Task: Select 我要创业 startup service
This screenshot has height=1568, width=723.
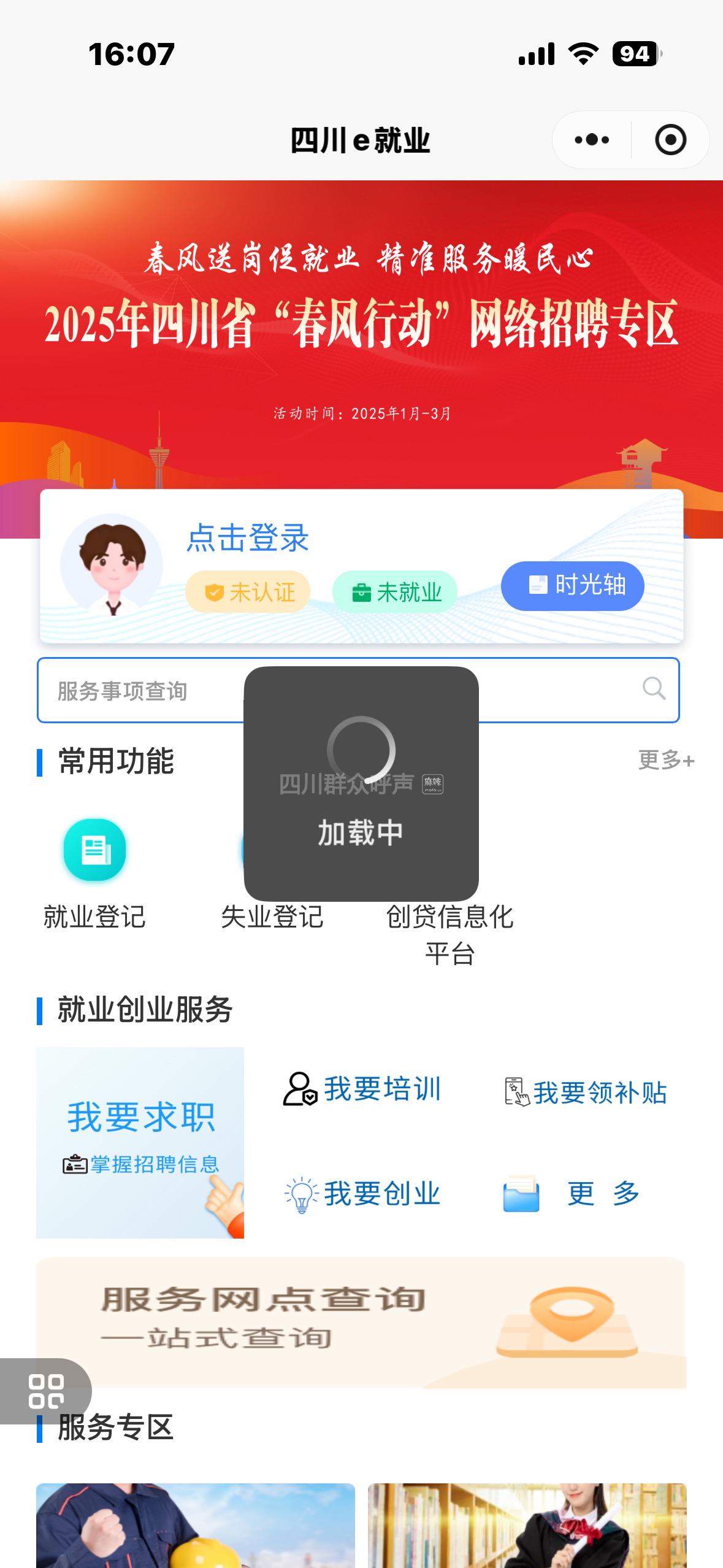Action: click(x=362, y=1194)
